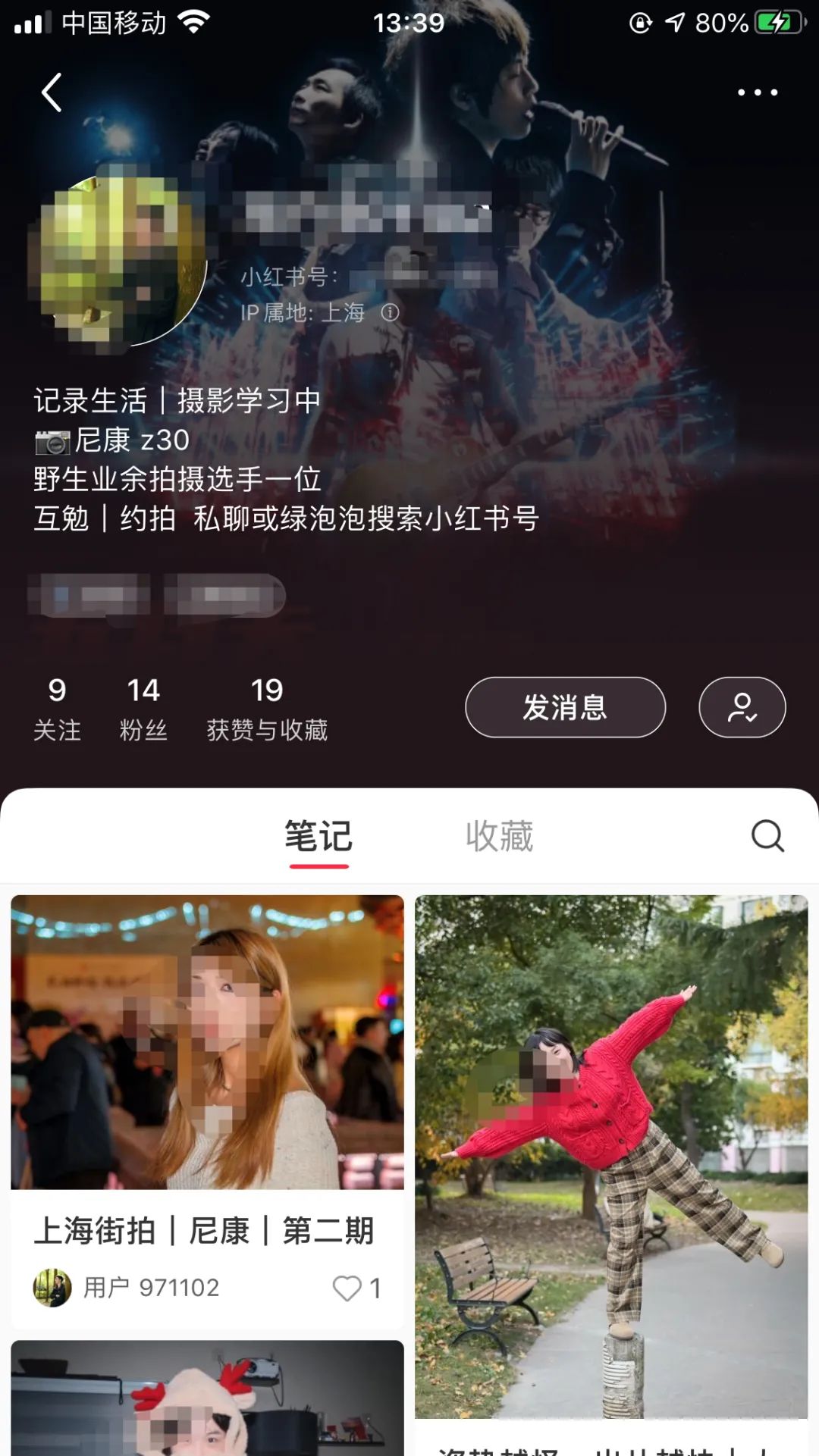Open the 关注 following list
The width and height of the screenshot is (819, 1456).
[57, 709]
